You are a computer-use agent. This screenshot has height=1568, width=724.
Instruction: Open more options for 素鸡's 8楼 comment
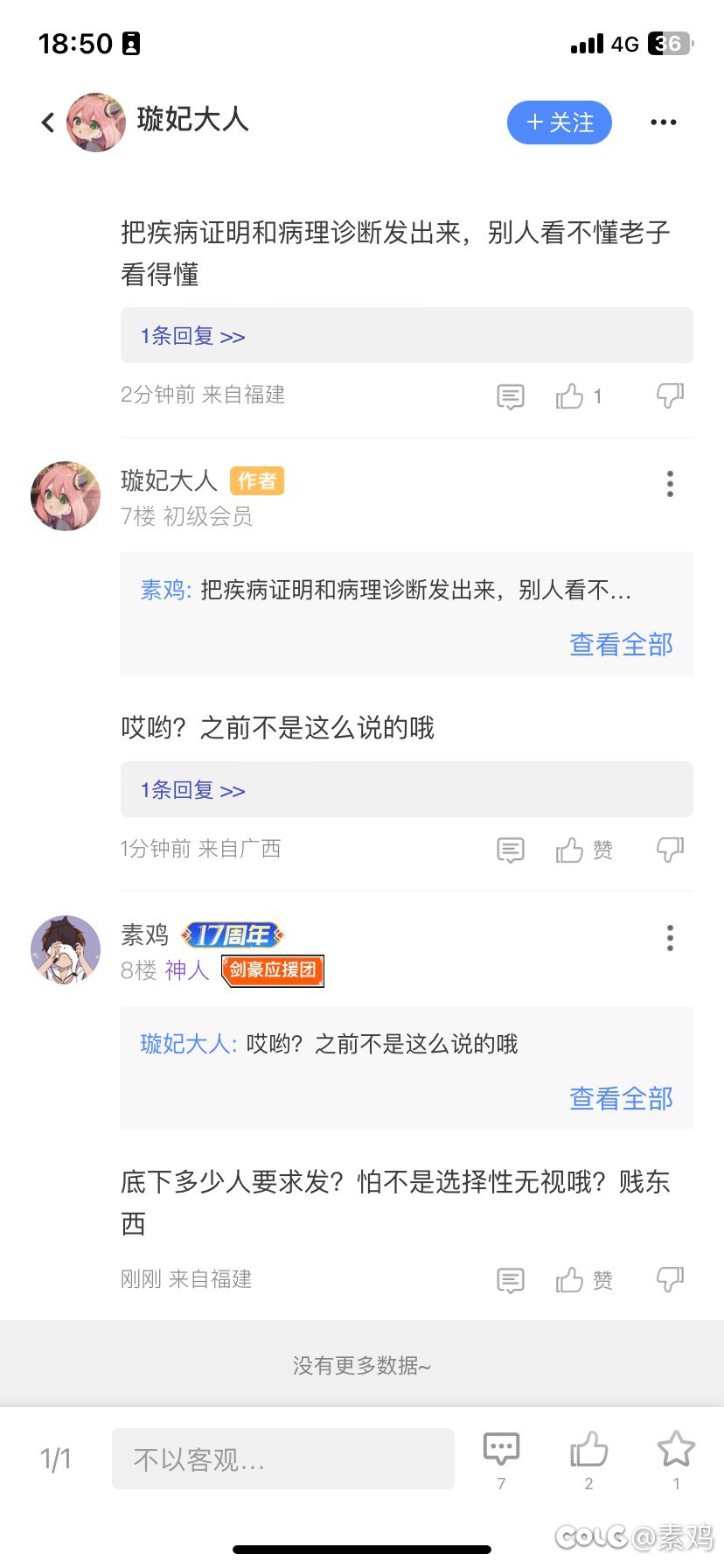(x=671, y=938)
